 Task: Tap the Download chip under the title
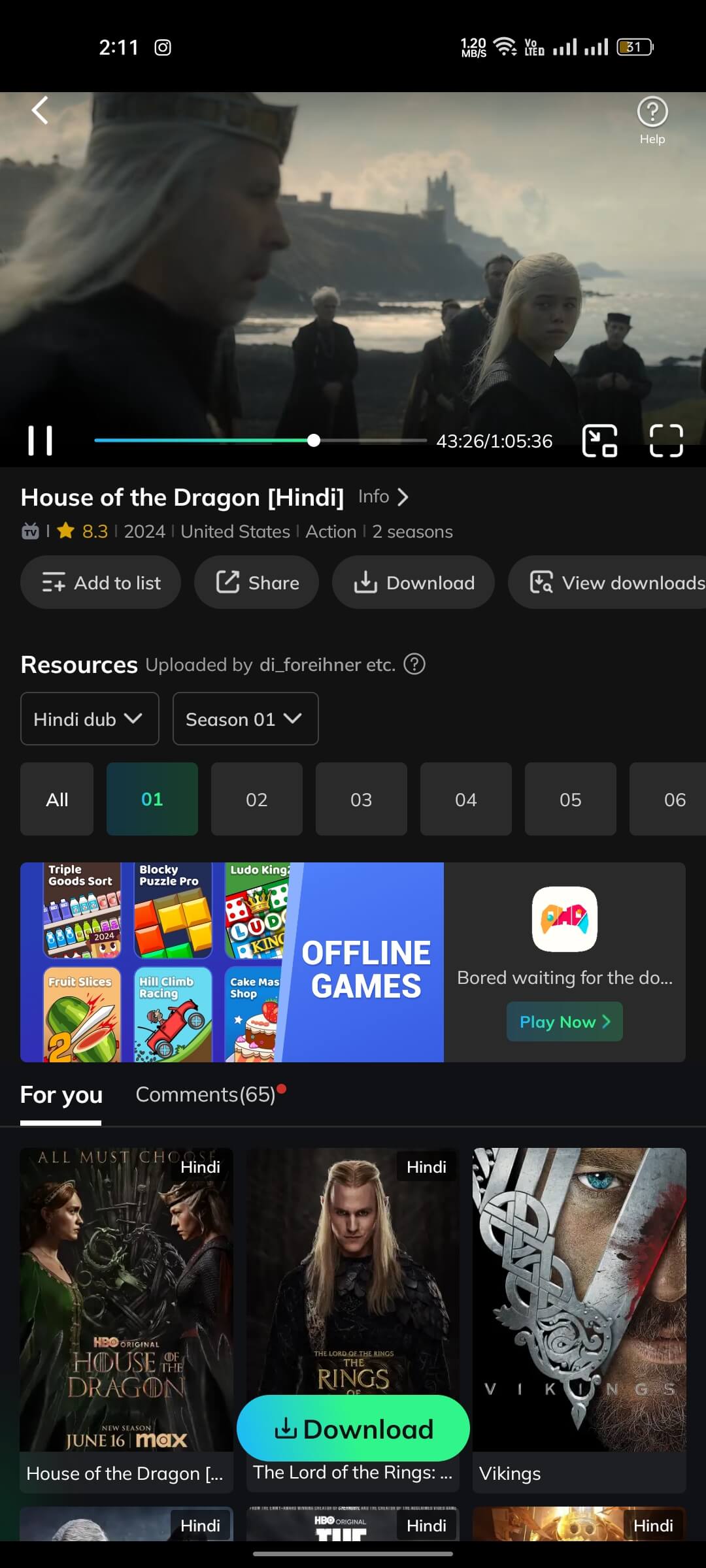[x=413, y=582]
